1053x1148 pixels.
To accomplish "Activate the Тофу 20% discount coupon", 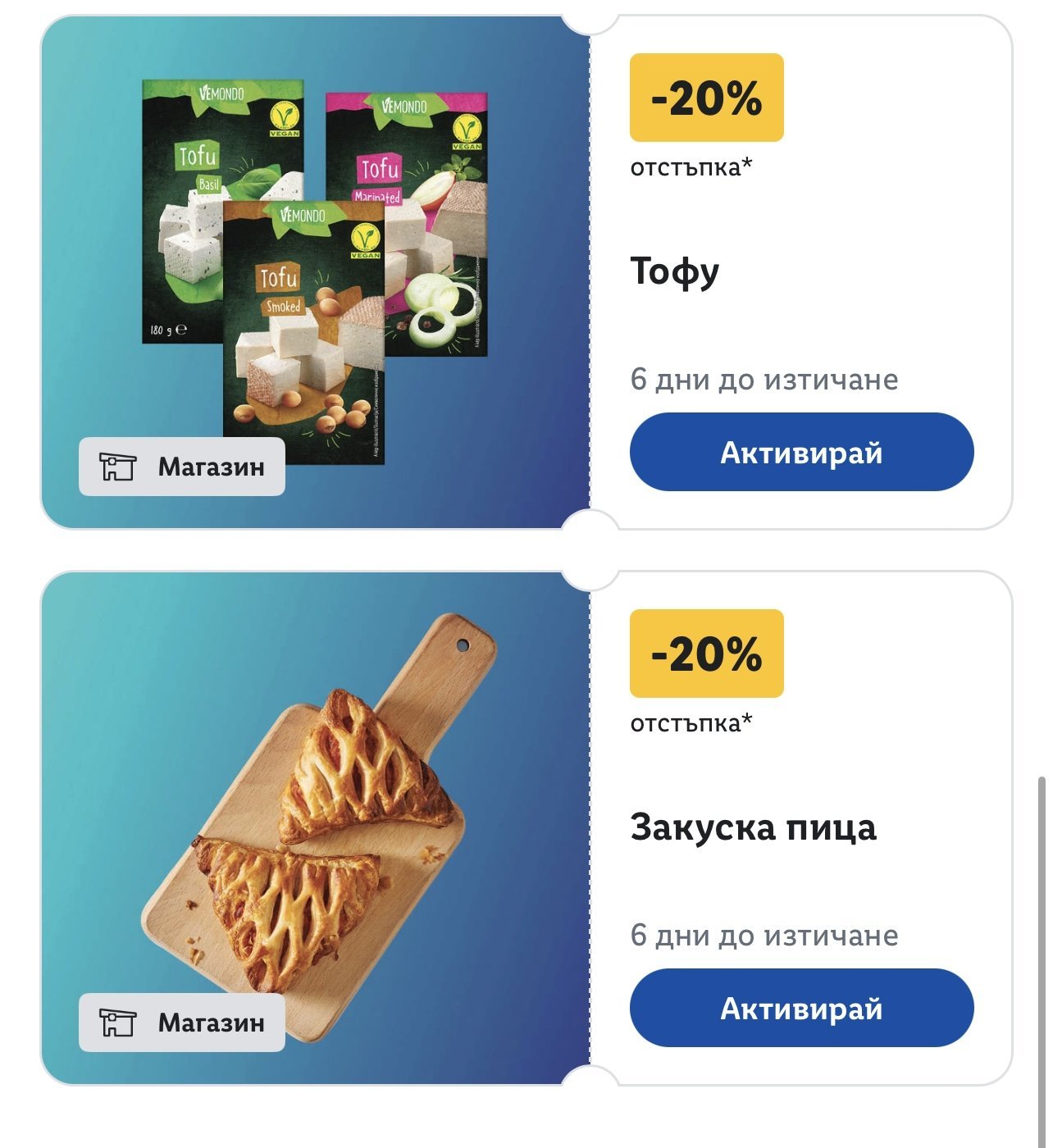I will tap(801, 452).
